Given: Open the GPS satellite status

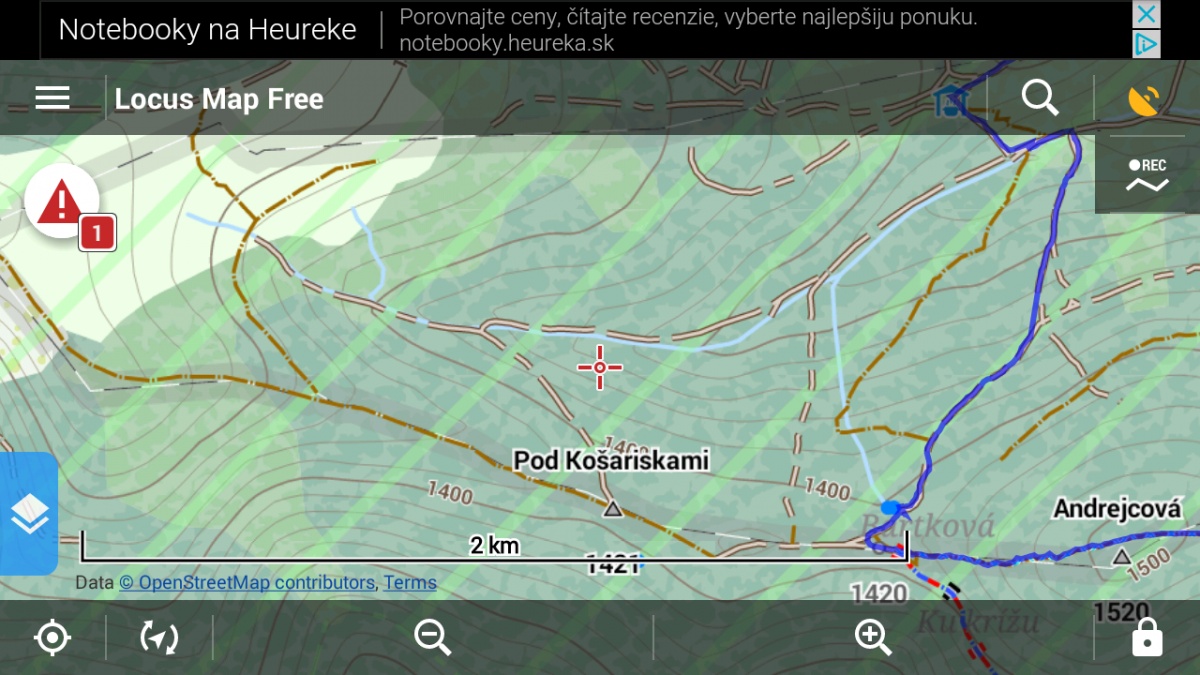Looking at the screenshot, I should click(1146, 98).
